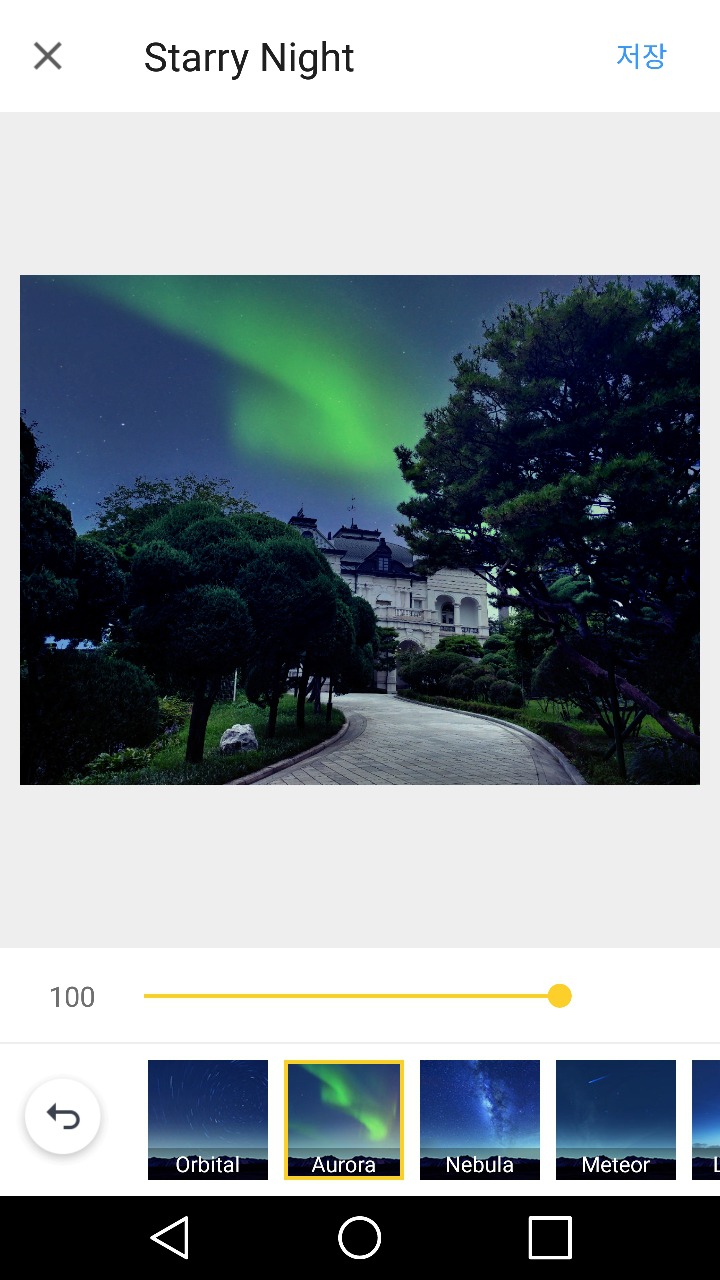Tap 저장 to save the image
The height and width of the screenshot is (1280, 720).
pyautogui.click(x=640, y=56)
